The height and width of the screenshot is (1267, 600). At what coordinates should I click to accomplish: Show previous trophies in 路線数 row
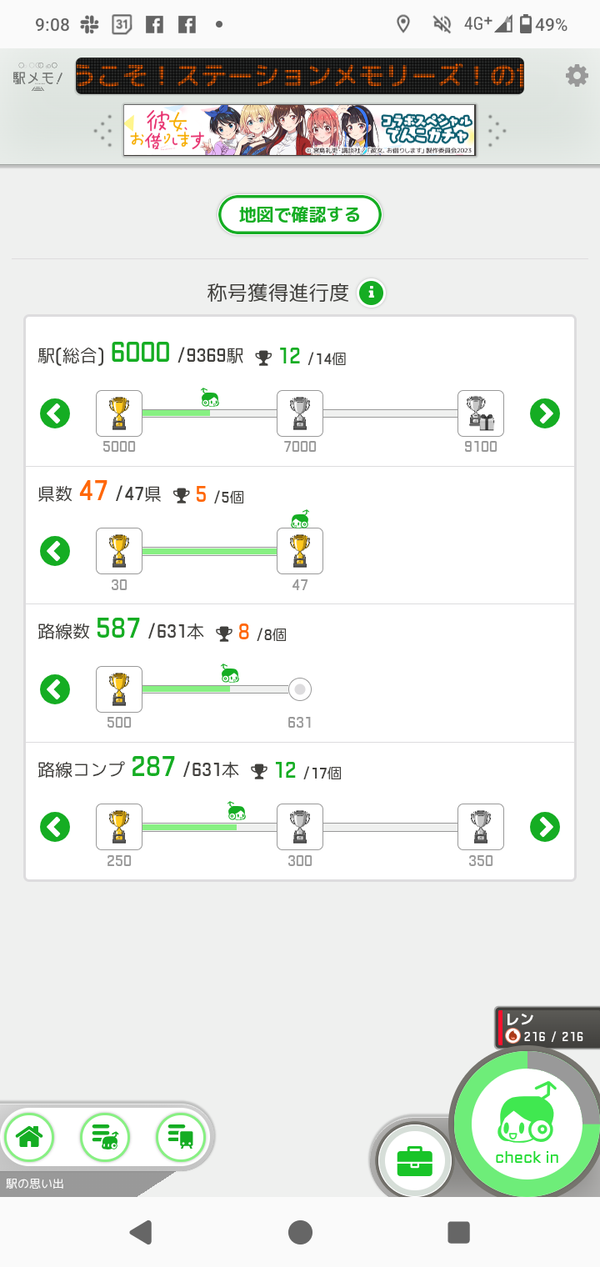55,689
